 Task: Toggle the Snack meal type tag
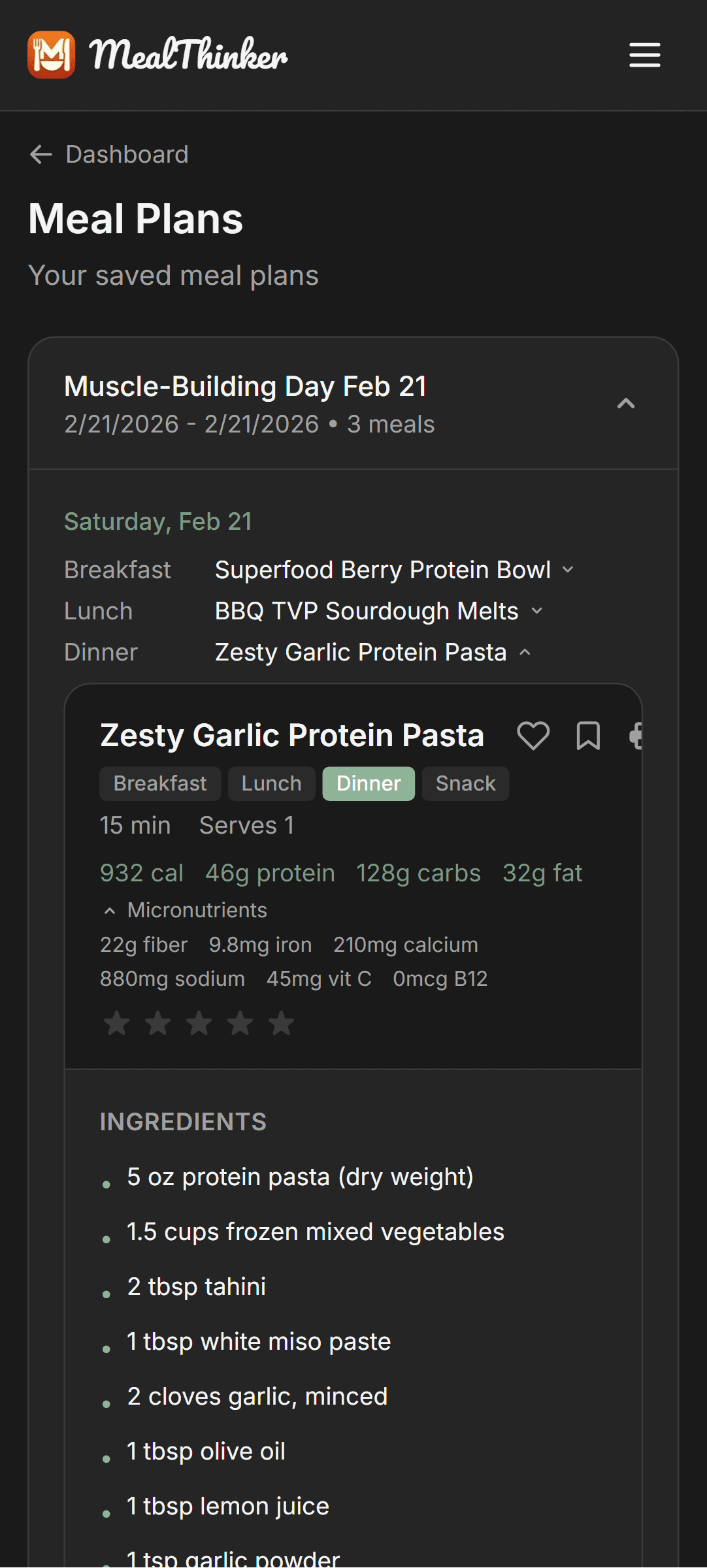(465, 783)
